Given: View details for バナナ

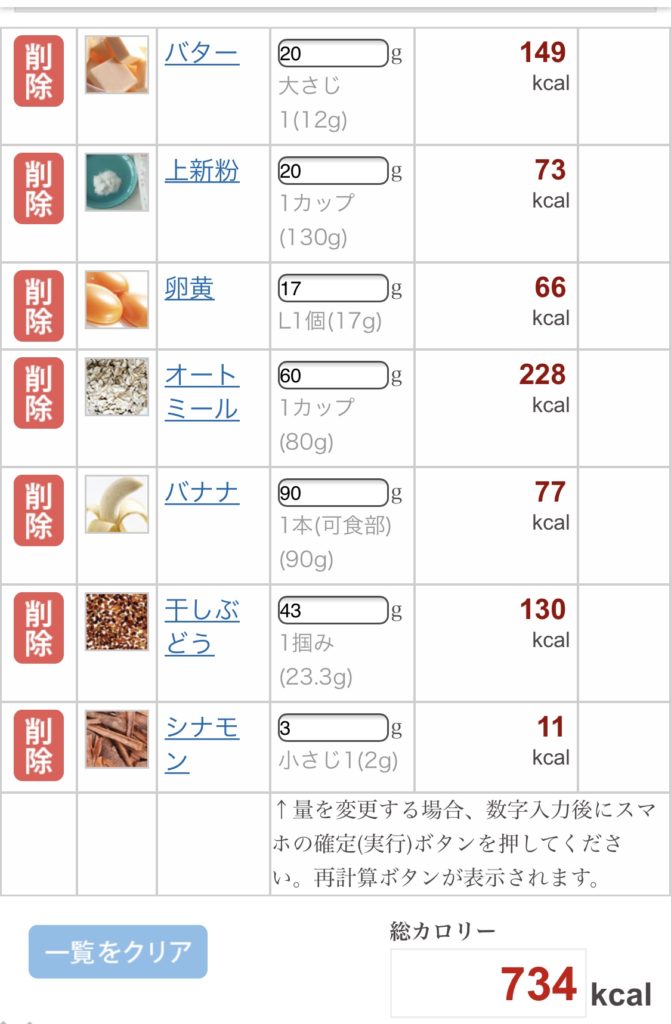Looking at the screenshot, I should click(x=202, y=493).
